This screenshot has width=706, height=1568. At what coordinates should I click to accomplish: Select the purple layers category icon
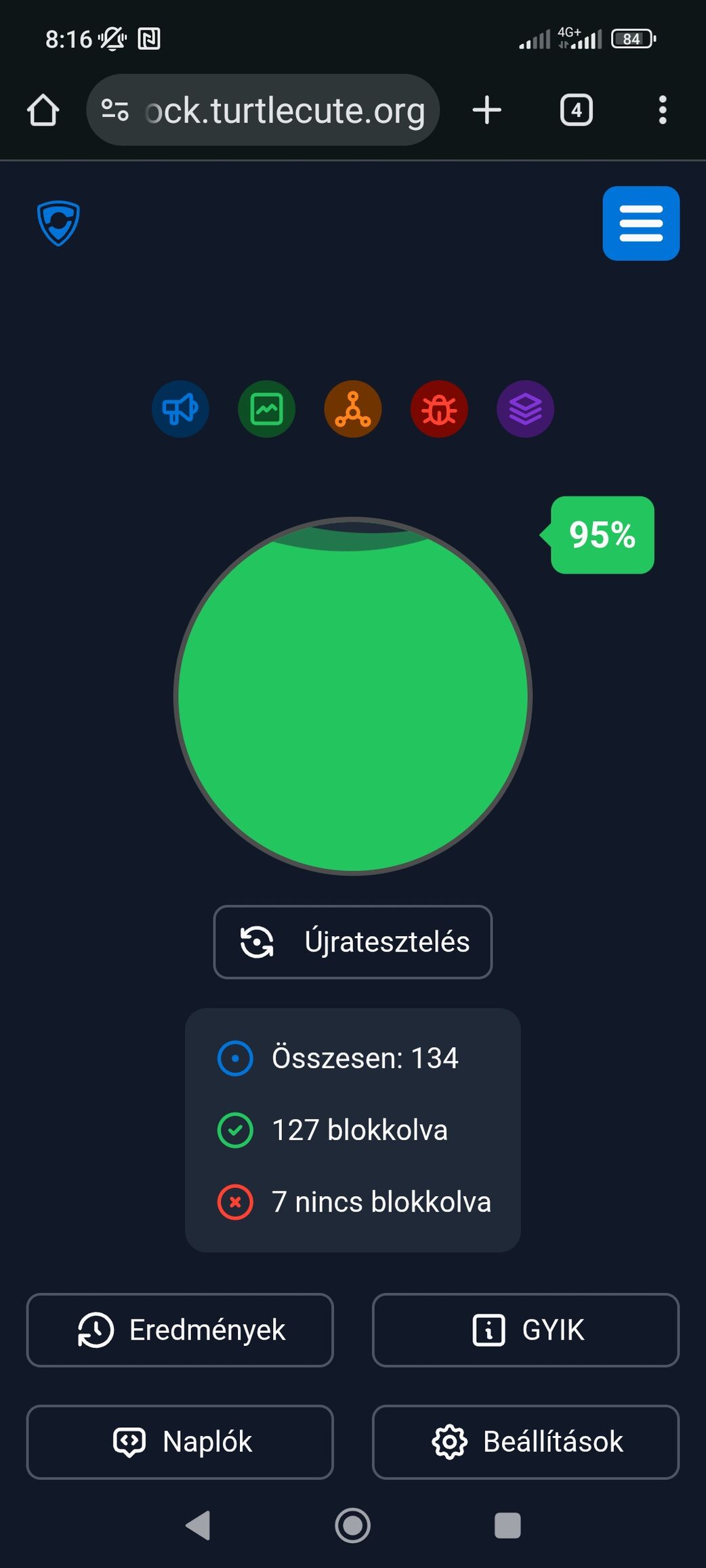click(525, 409)
